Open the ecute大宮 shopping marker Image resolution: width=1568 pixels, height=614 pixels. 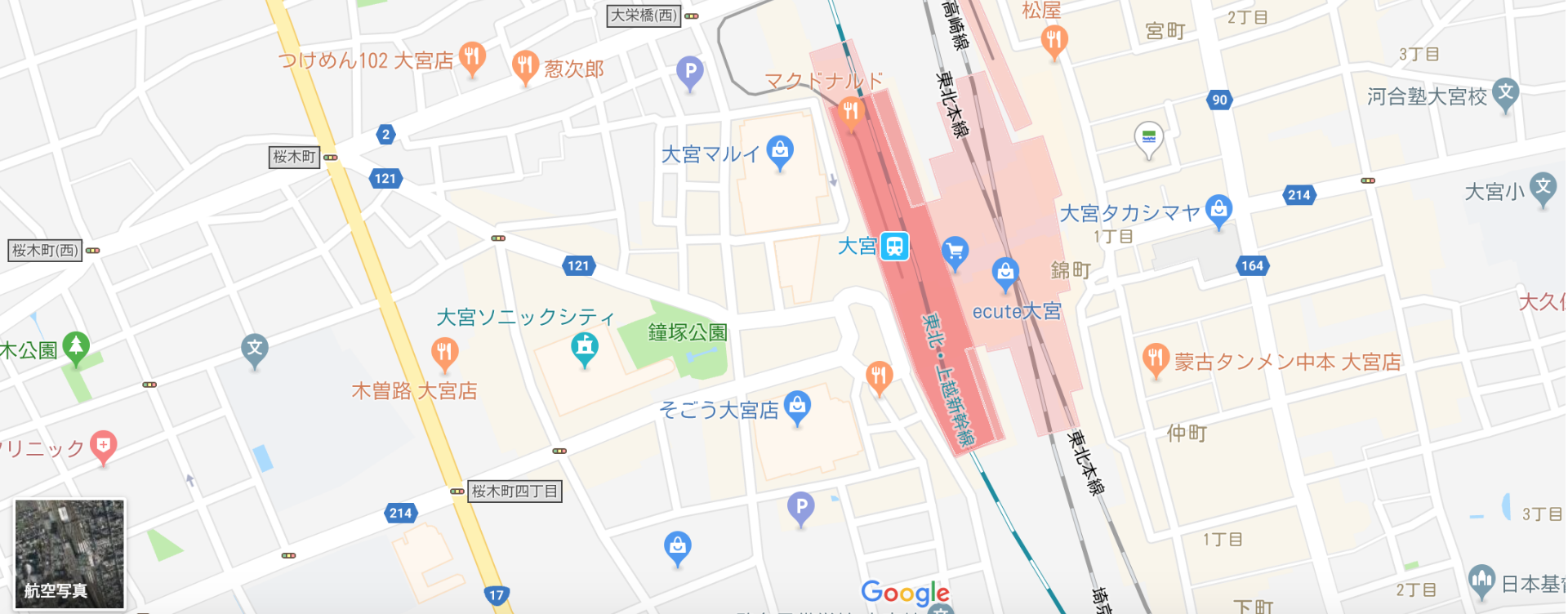coord(1005,273)
